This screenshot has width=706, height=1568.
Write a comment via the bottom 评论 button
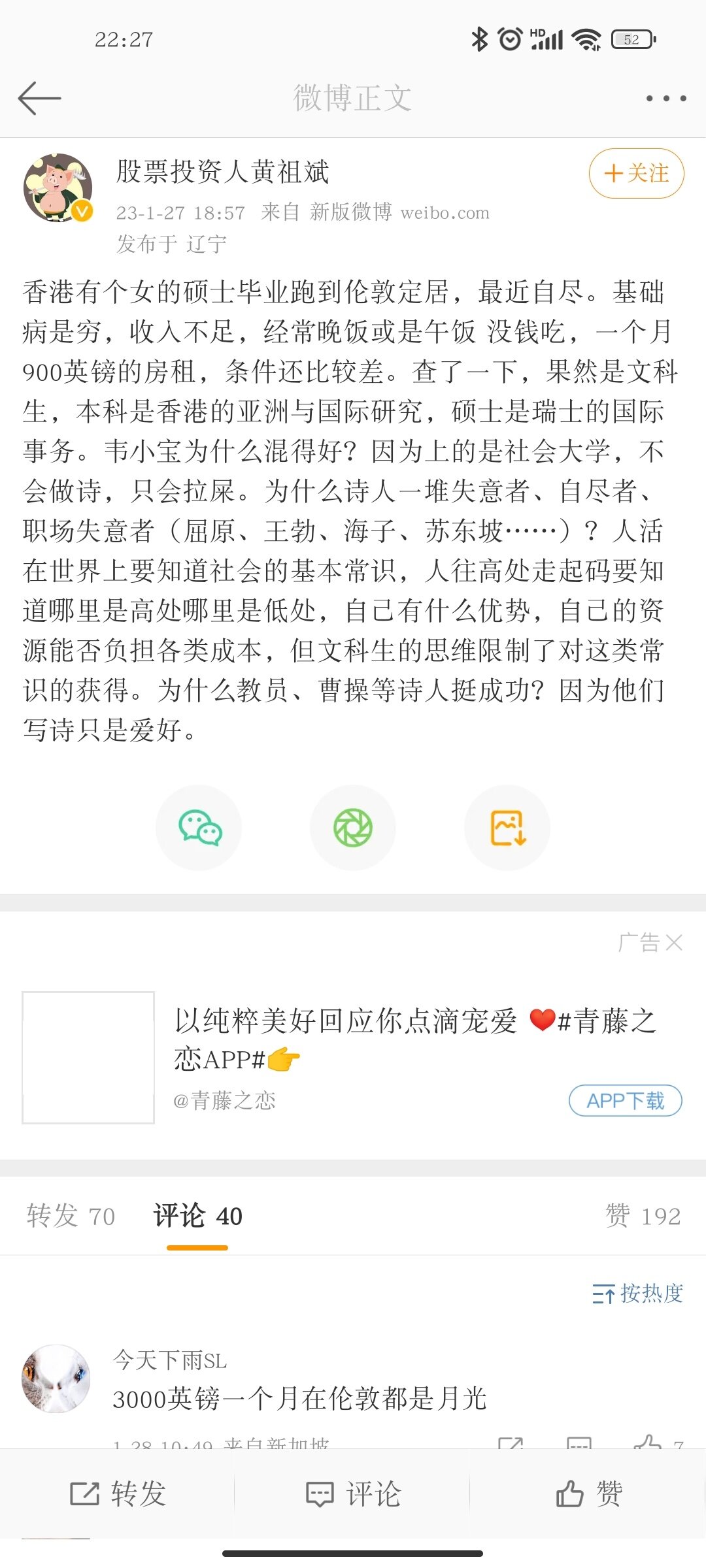[353, 1494]
